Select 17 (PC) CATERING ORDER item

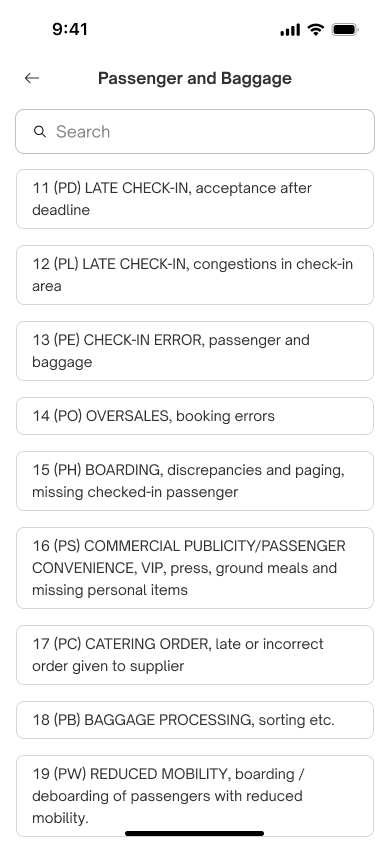(195, 655)
